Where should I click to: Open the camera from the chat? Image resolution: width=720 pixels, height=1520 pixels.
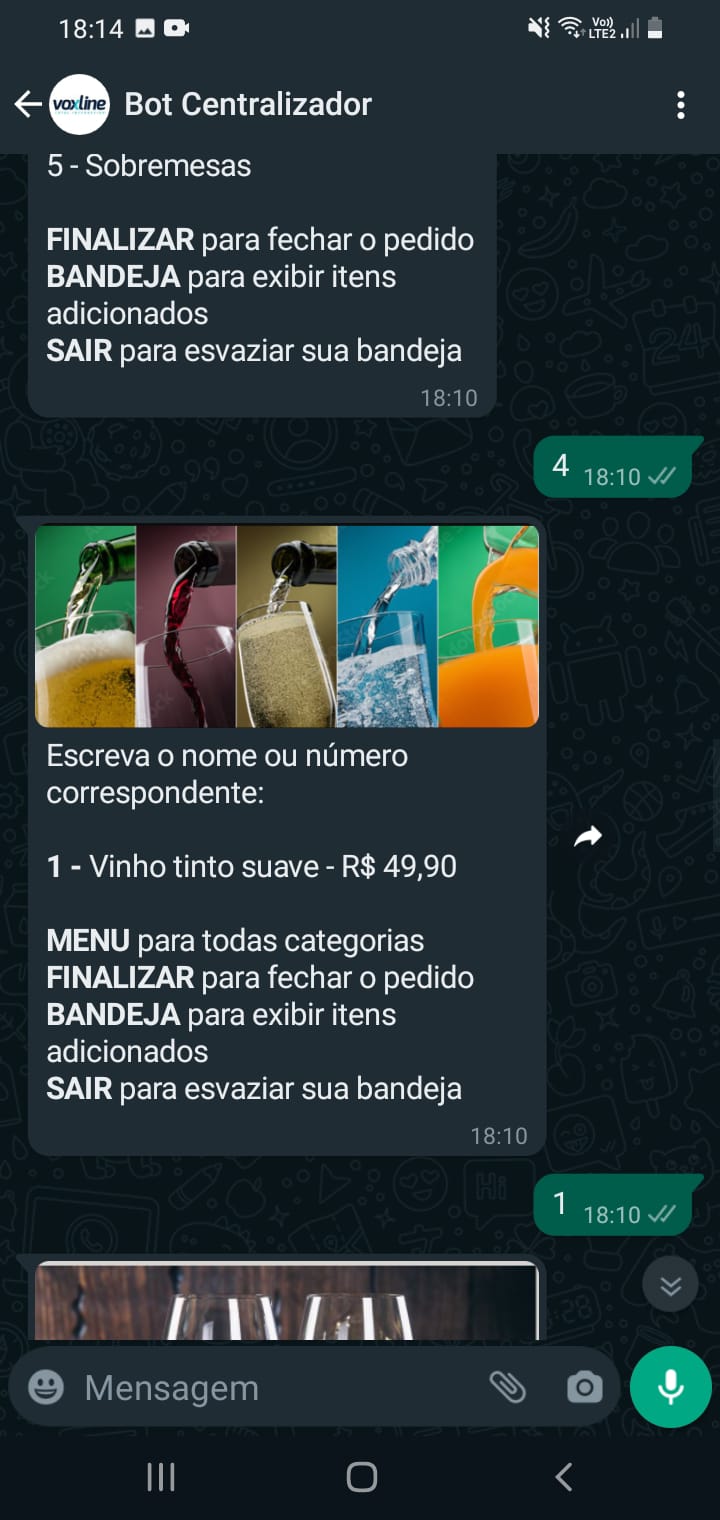(x=584, y=1387)
